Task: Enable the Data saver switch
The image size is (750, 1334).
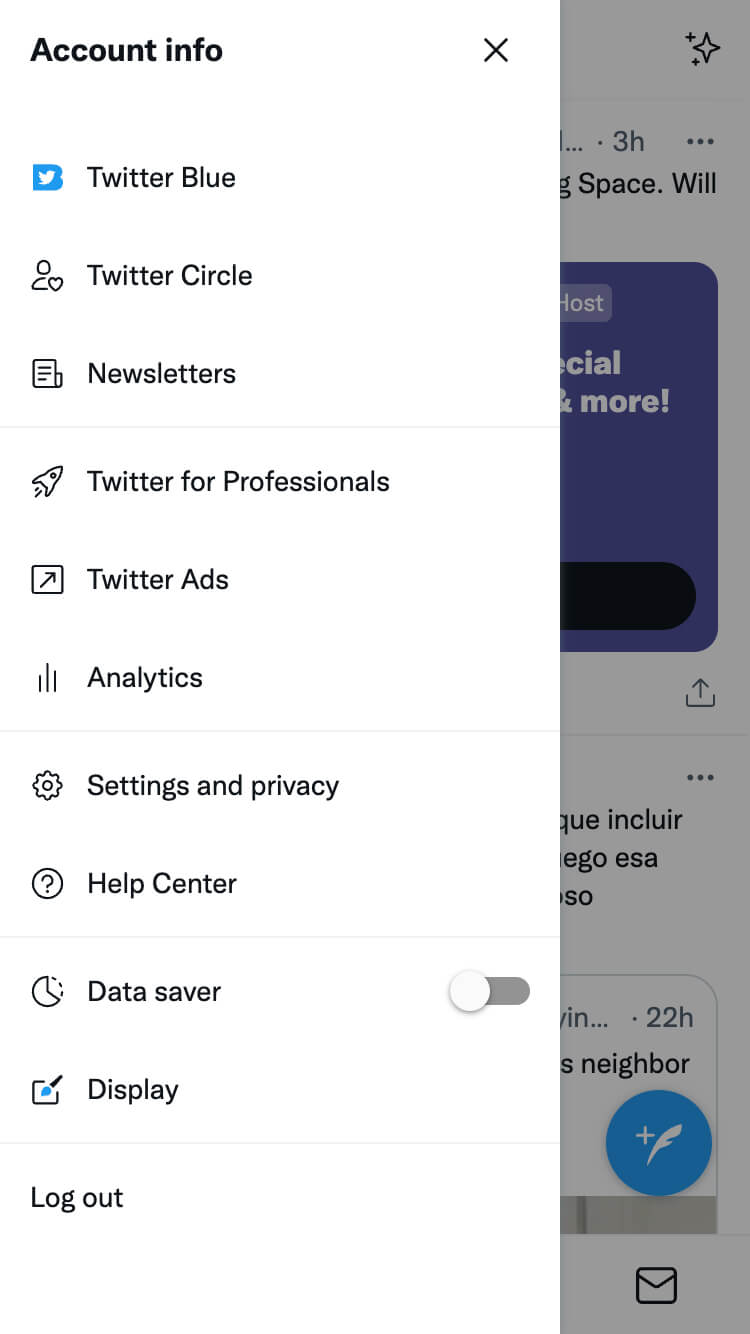Action: (489, 992)
